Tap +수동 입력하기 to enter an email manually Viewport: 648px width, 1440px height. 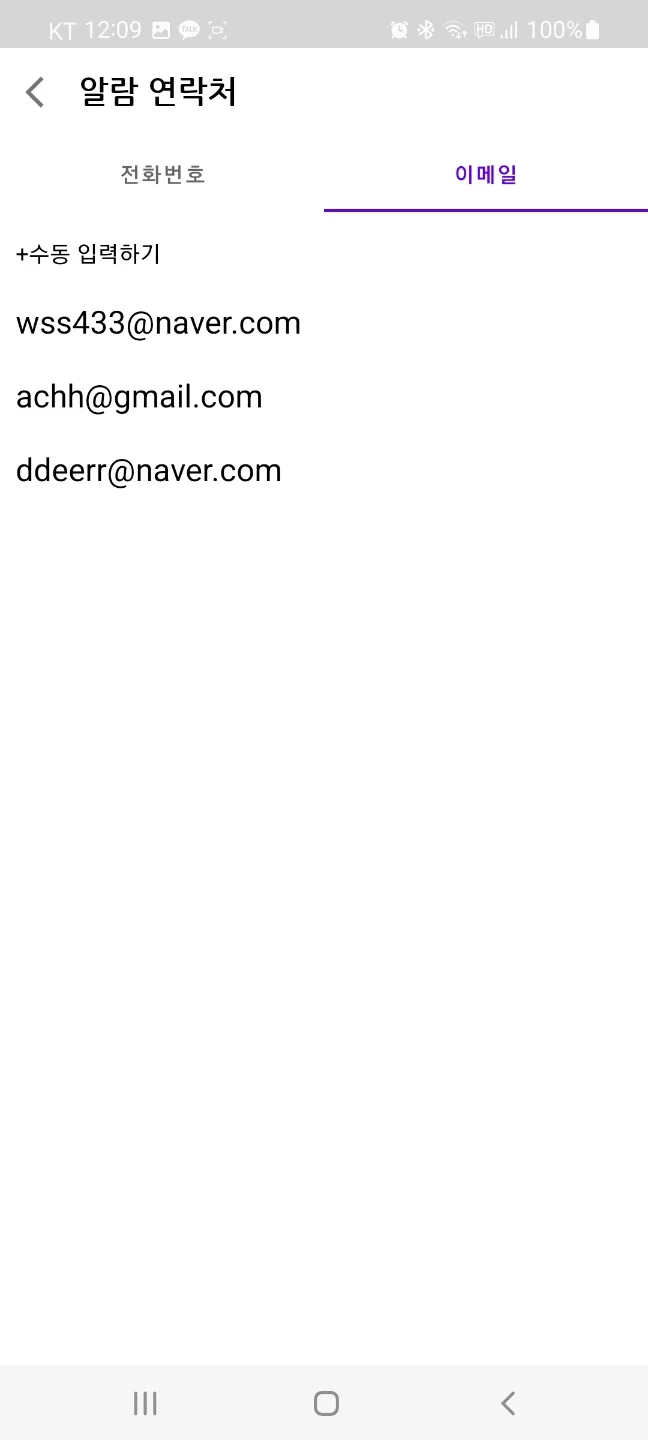88,254
